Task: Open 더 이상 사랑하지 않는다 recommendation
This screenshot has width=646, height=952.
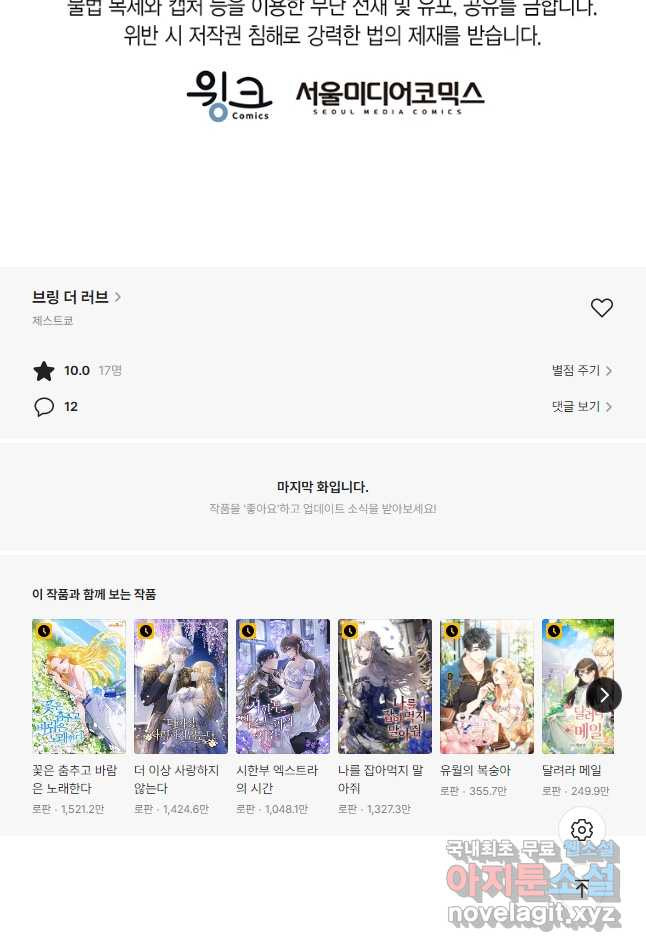Action: [x=181, y=687]
